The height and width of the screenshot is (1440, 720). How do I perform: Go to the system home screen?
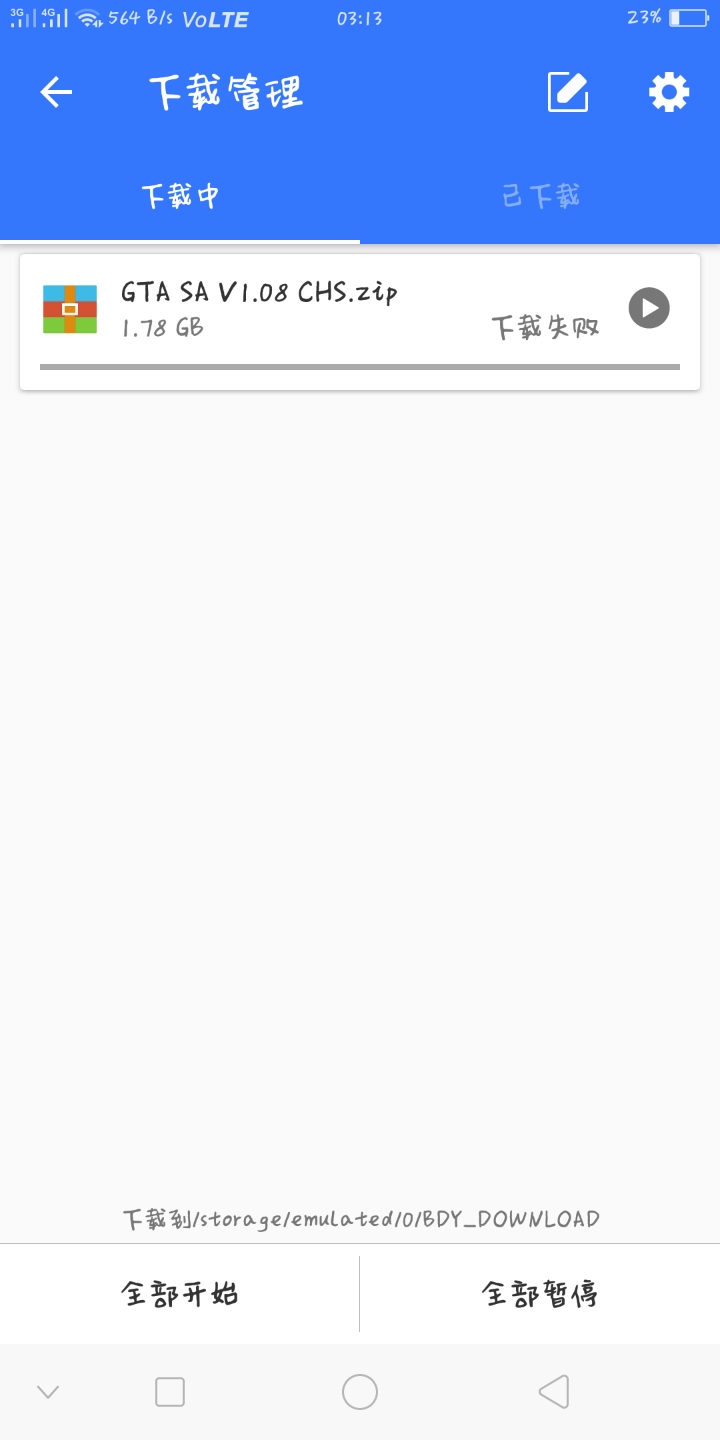click(360, 1392)
